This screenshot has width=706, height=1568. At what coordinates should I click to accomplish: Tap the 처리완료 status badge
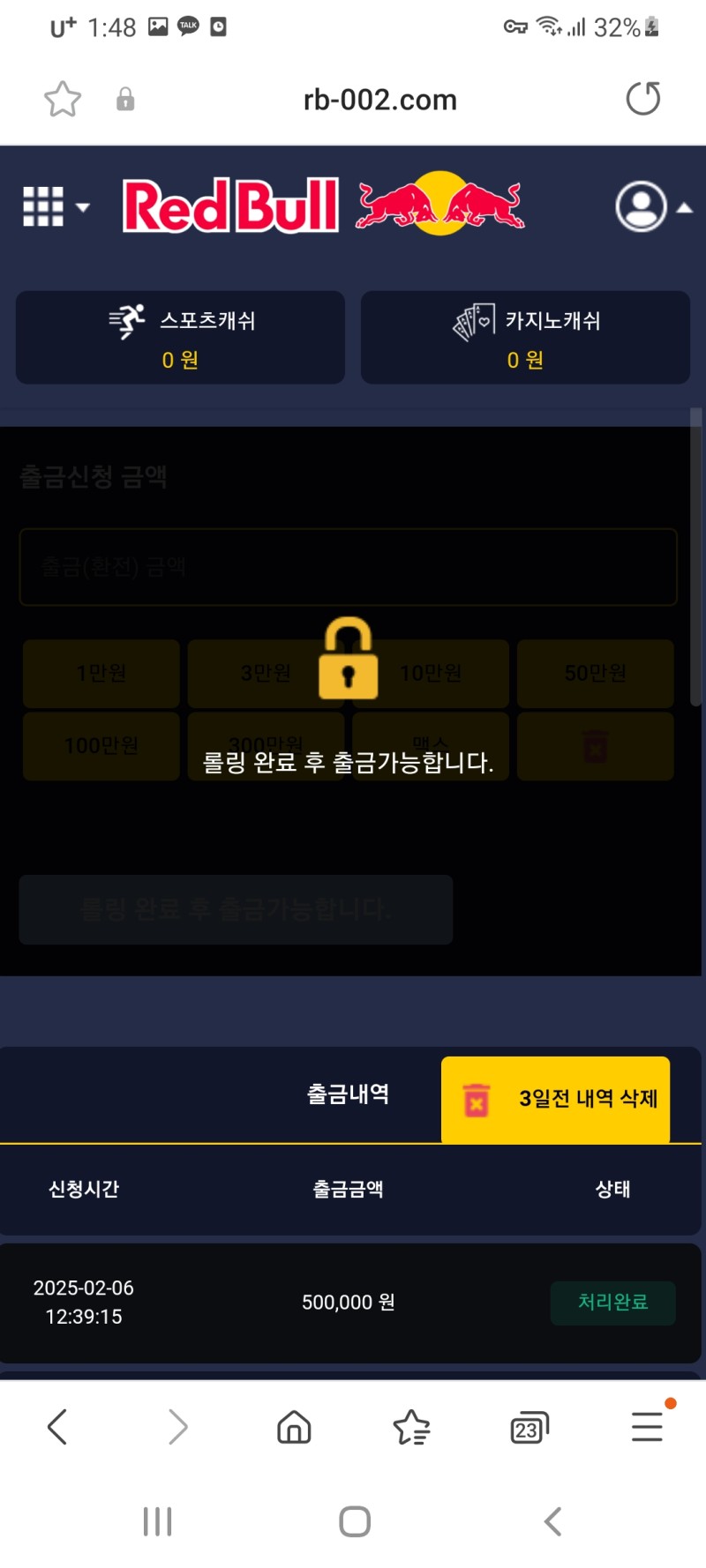pyautogui.click(x=612, y=1303)
